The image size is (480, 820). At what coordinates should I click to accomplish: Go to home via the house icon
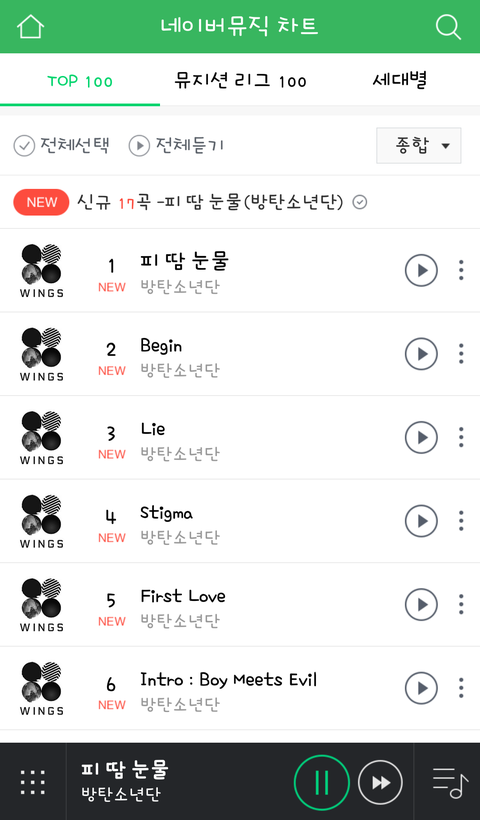(x=30, y=26)
